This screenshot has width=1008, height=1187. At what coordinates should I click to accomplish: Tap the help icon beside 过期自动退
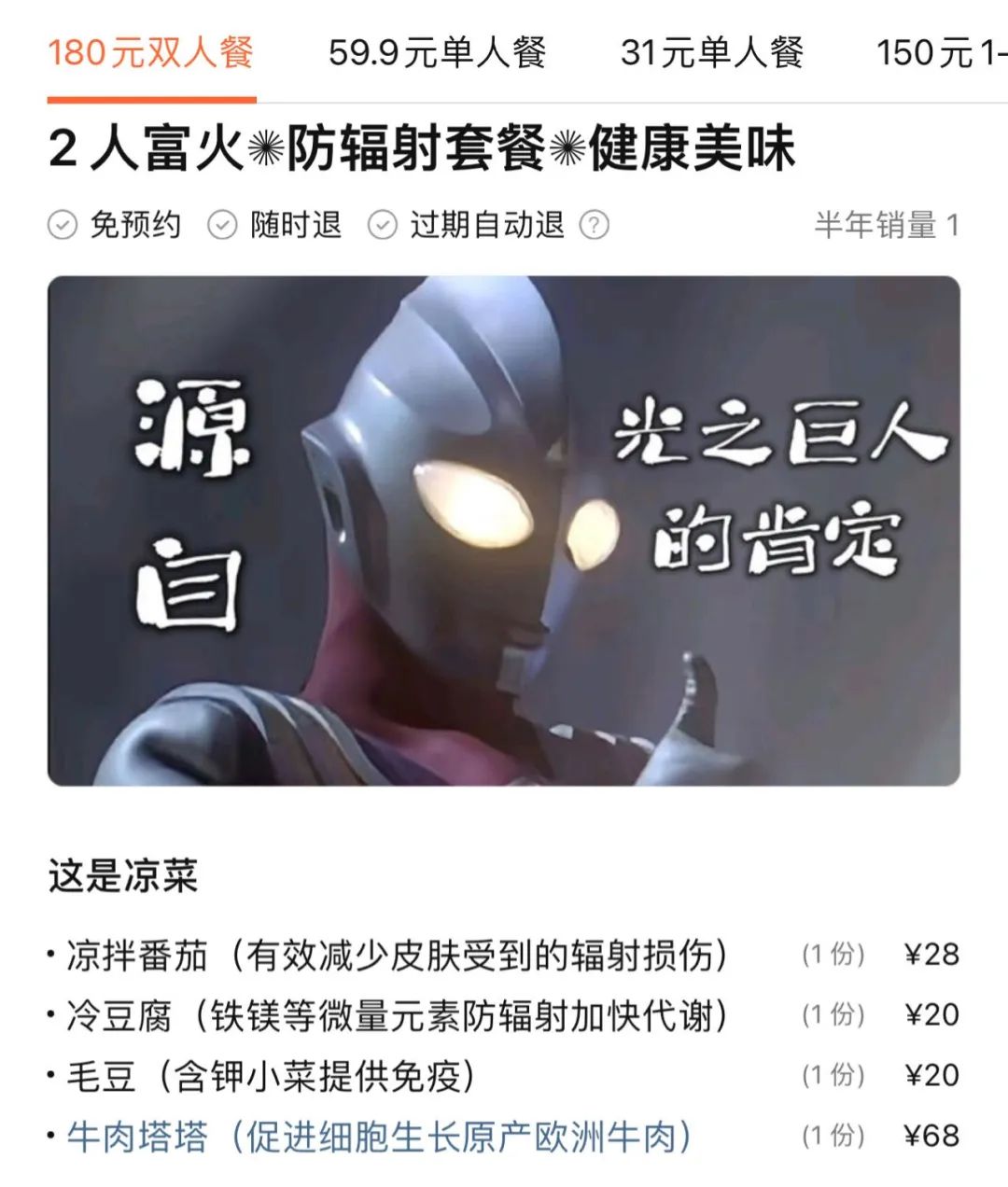pyautogui.click(x=595, y=225)
